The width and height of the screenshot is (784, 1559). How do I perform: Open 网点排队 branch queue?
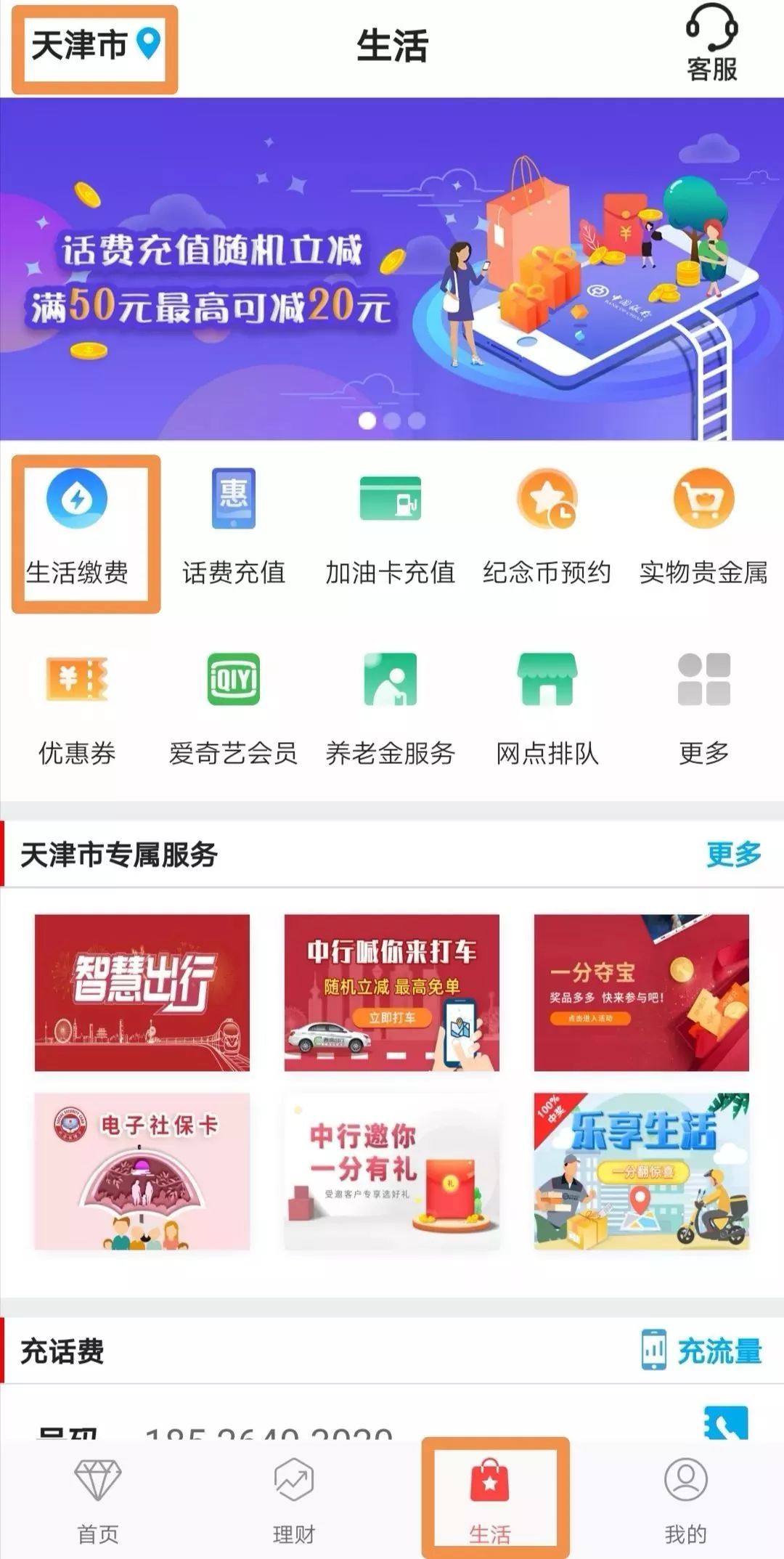[x=547, y=709]
